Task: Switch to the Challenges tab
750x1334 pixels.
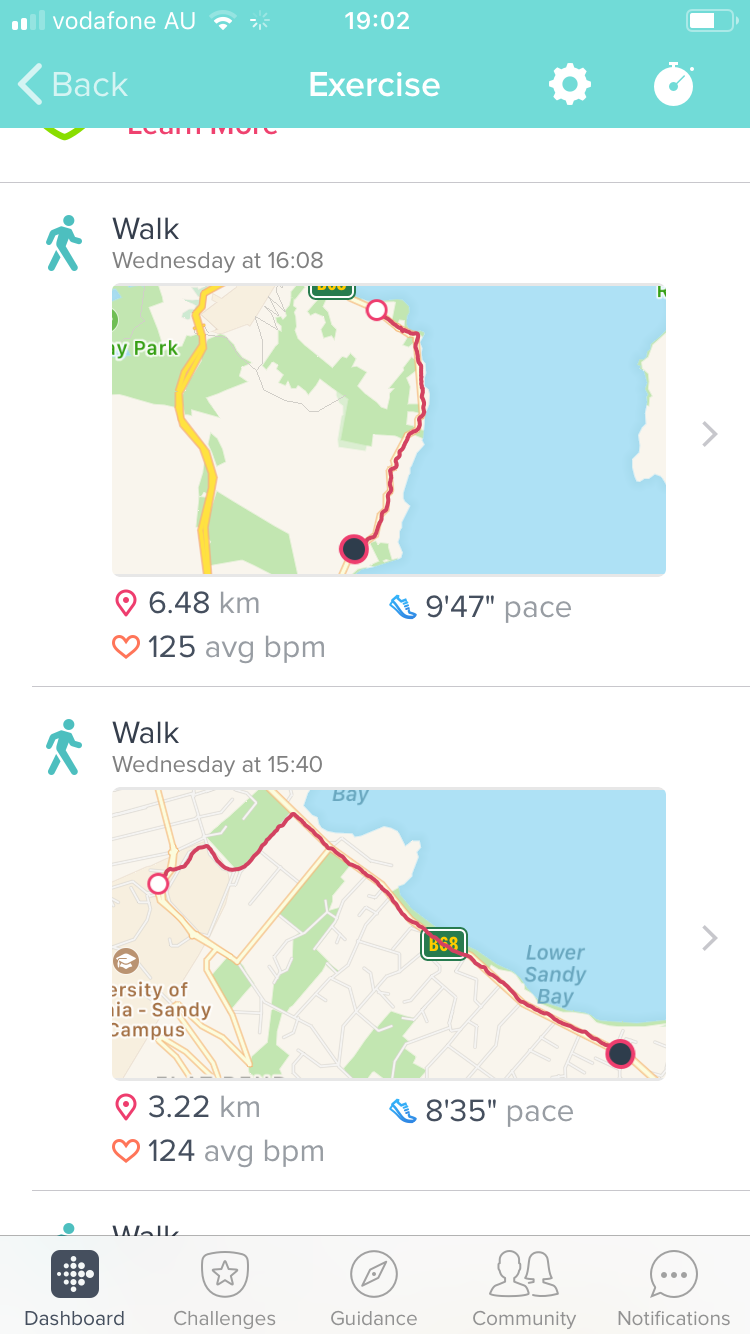Action: (224, 1288)
